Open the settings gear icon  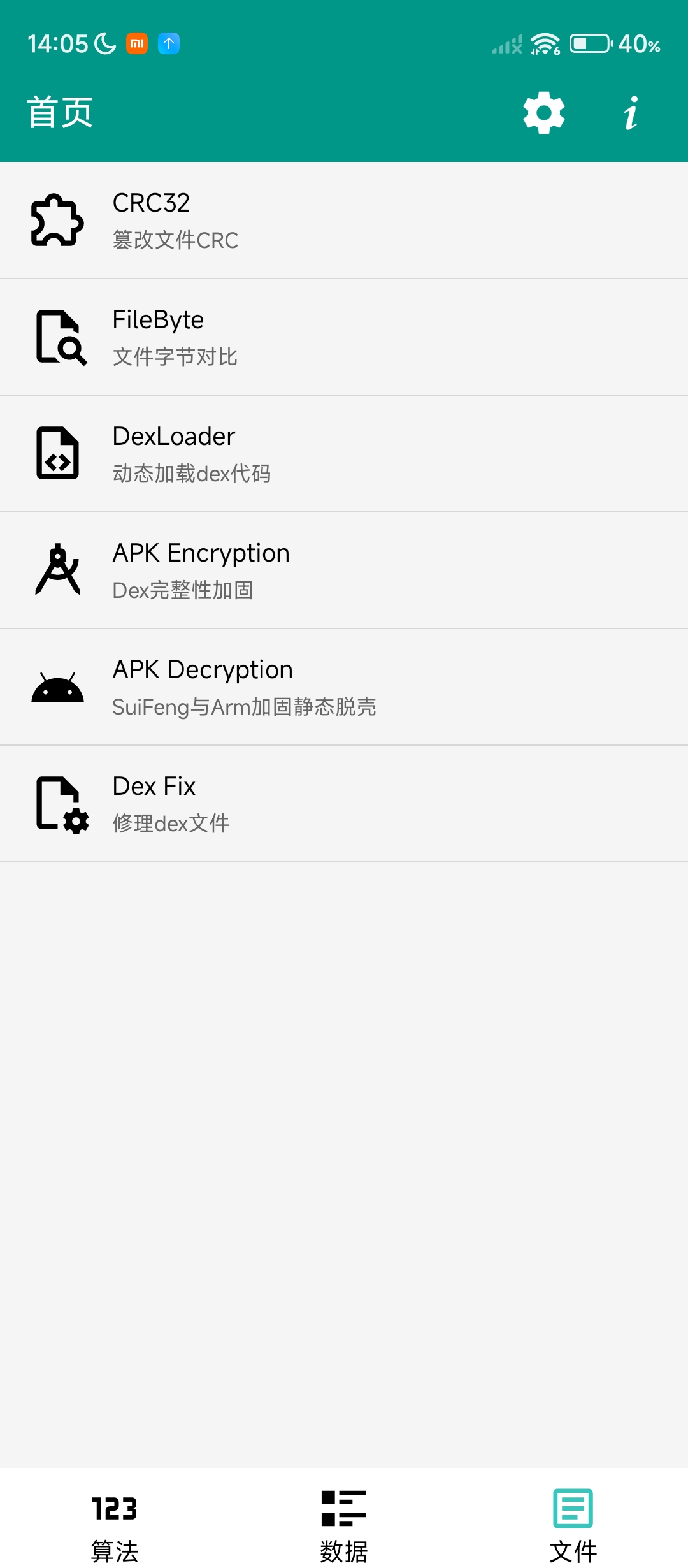(x=543, y=113)
